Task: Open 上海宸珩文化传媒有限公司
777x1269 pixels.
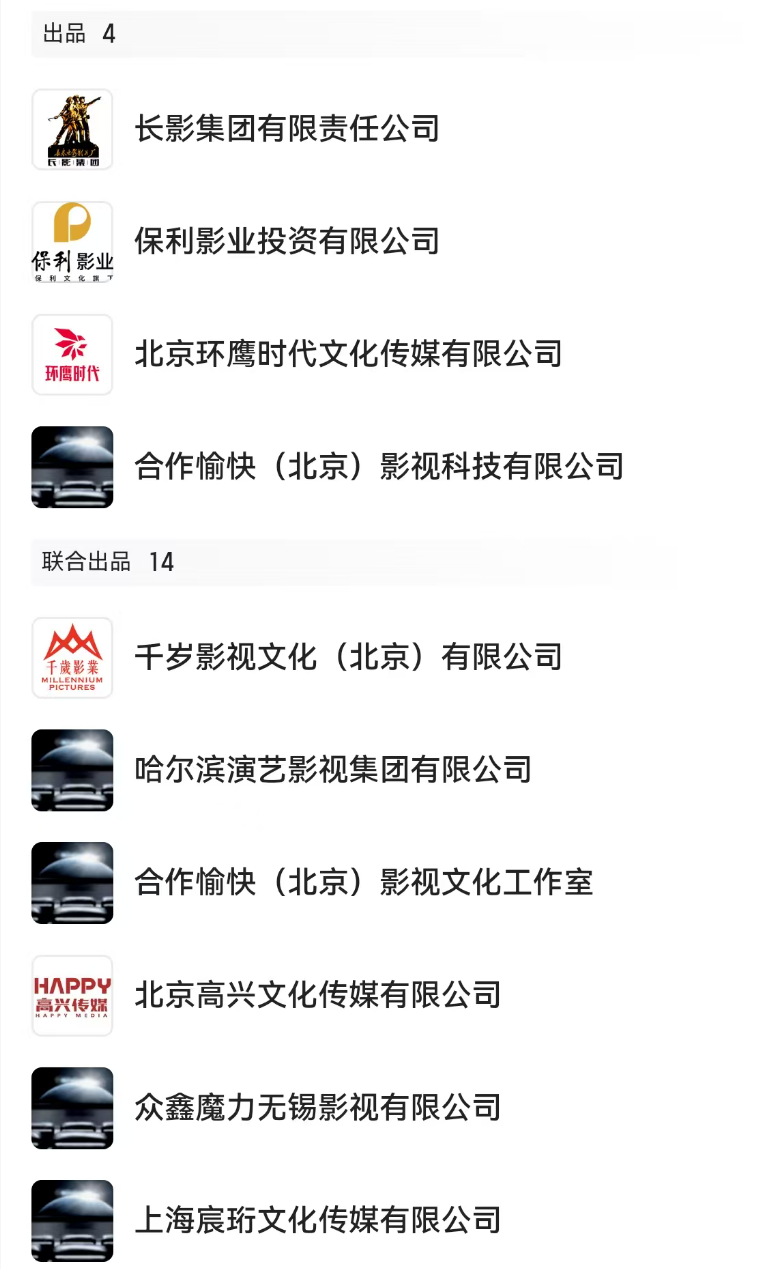Action: pyautogui.click(x=318, y=1220)
